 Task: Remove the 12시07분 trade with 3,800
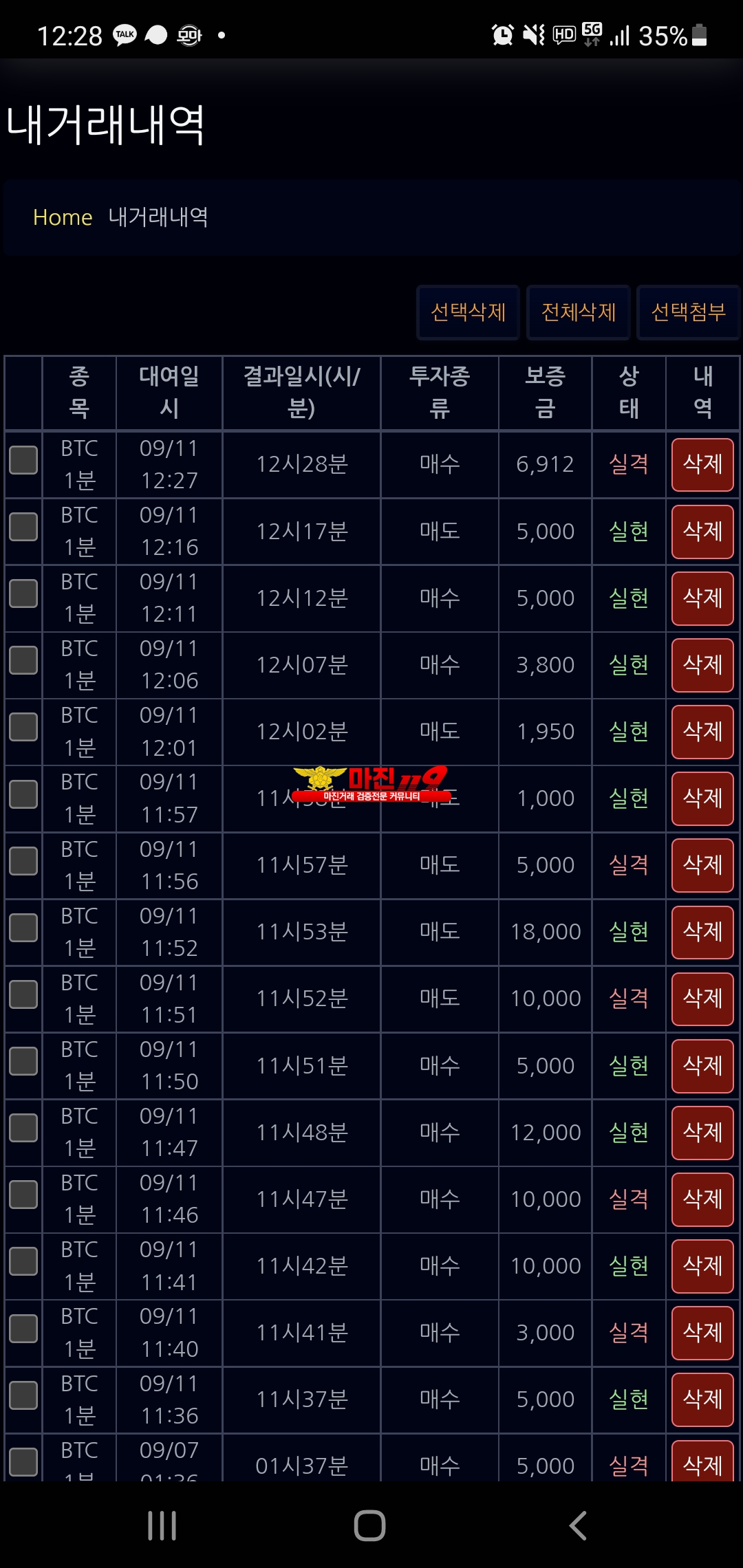tap(702, 665)
